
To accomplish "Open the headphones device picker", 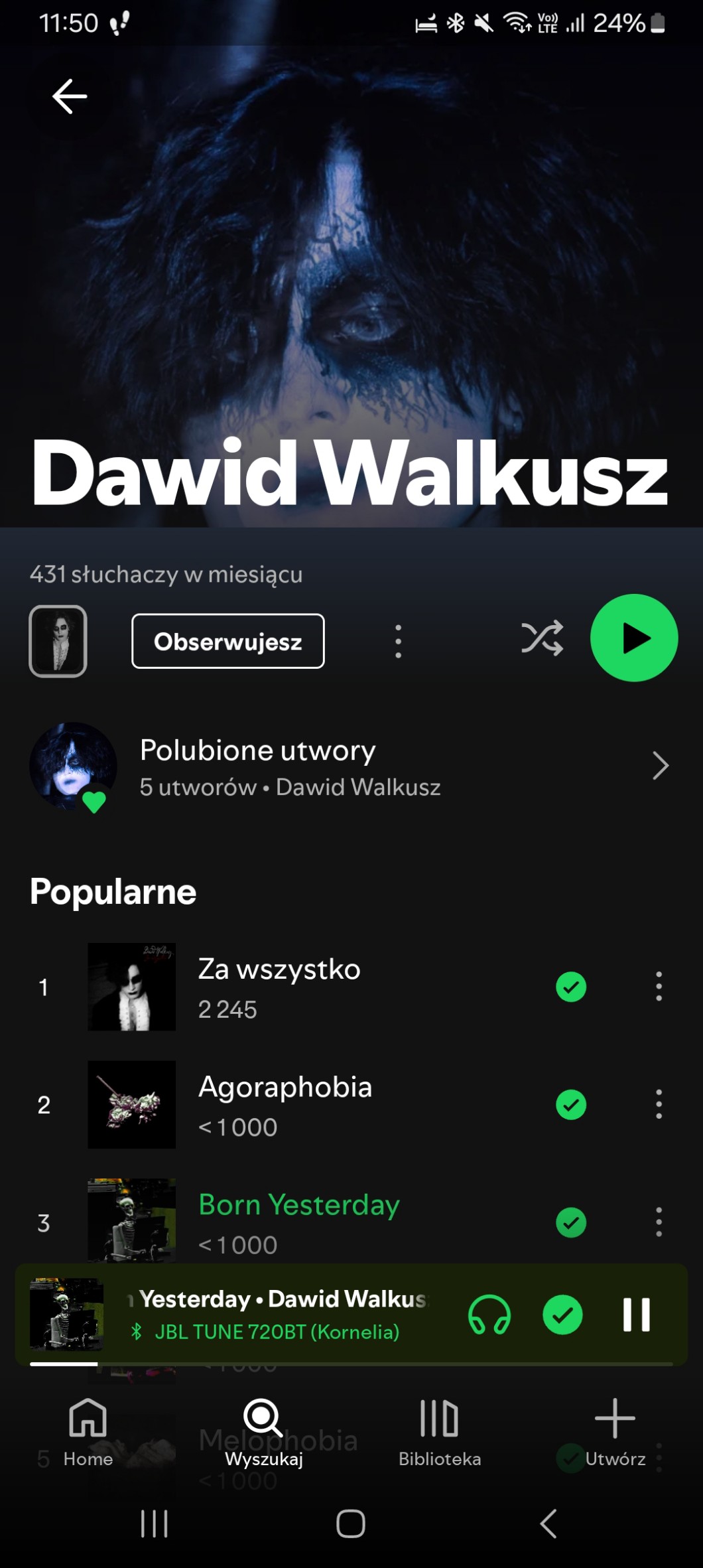I will [x=489, y=1315].
